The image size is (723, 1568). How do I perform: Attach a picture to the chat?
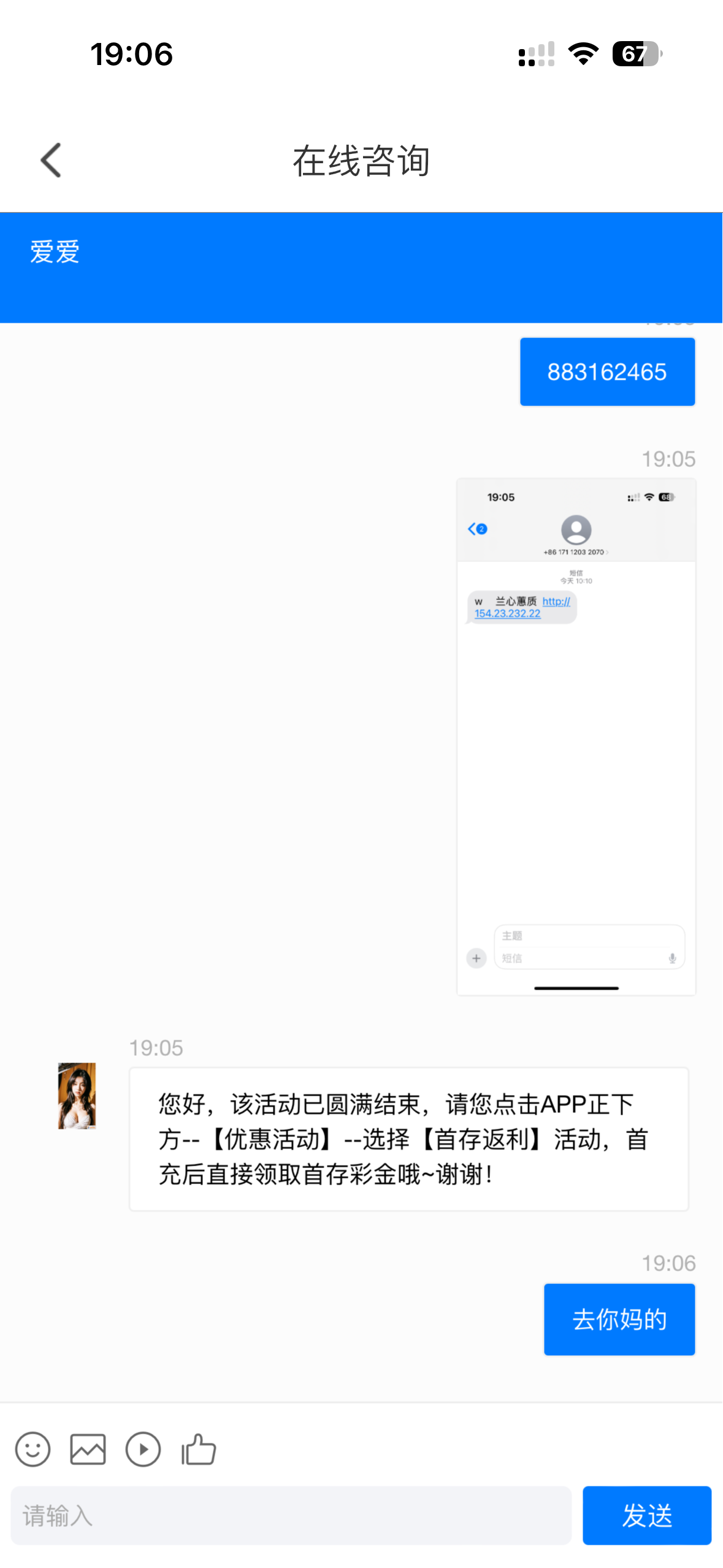(x=88, y=1449)
